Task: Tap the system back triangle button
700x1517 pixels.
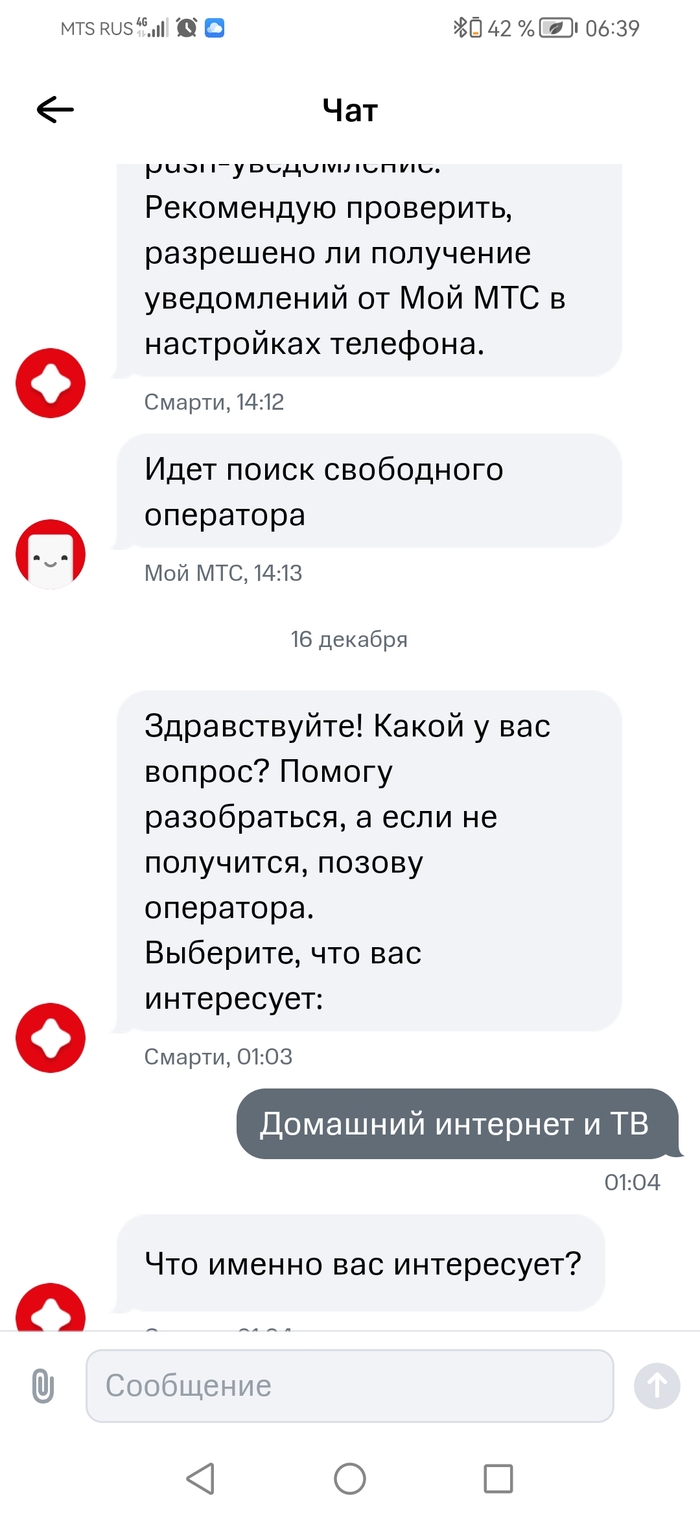Action: pyautogui.click(x=201, y=1478)
